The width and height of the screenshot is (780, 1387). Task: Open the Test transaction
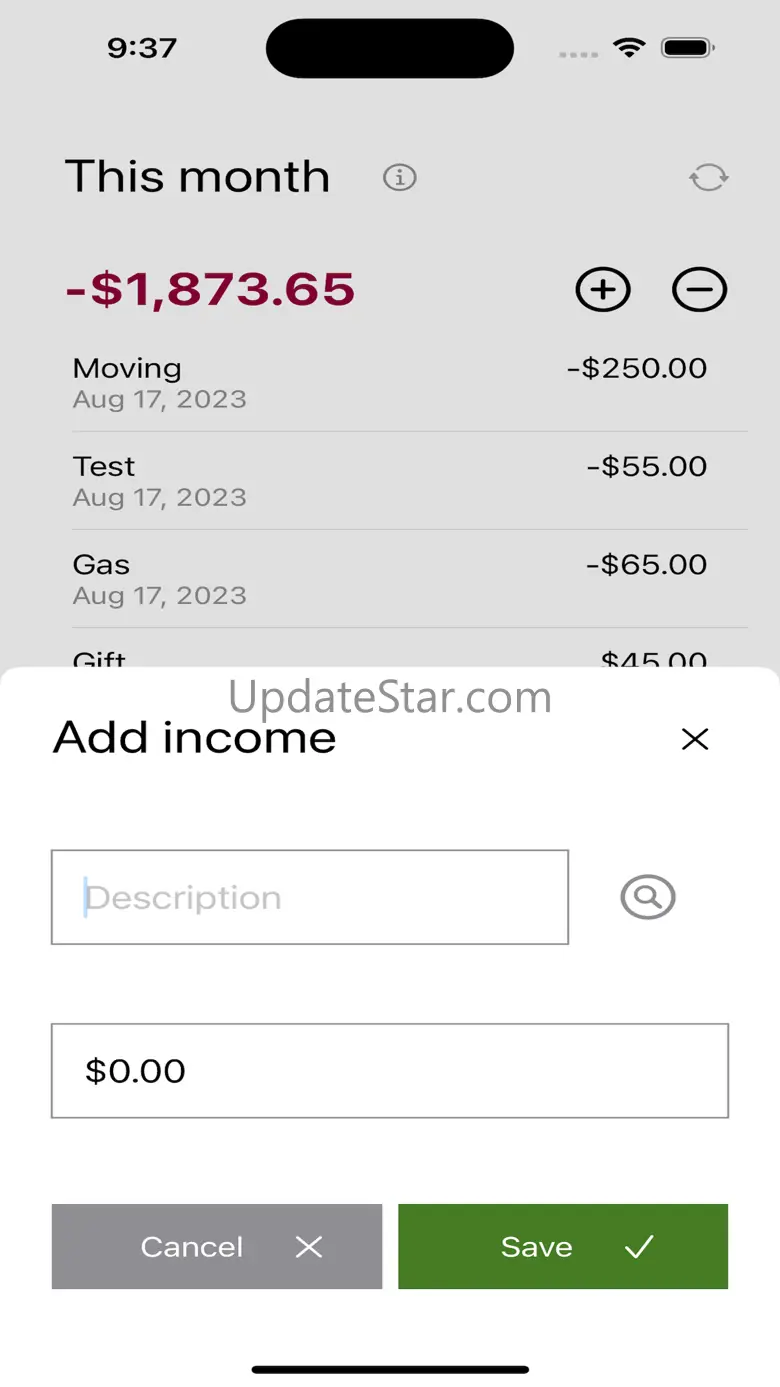[x=390, y=481]
